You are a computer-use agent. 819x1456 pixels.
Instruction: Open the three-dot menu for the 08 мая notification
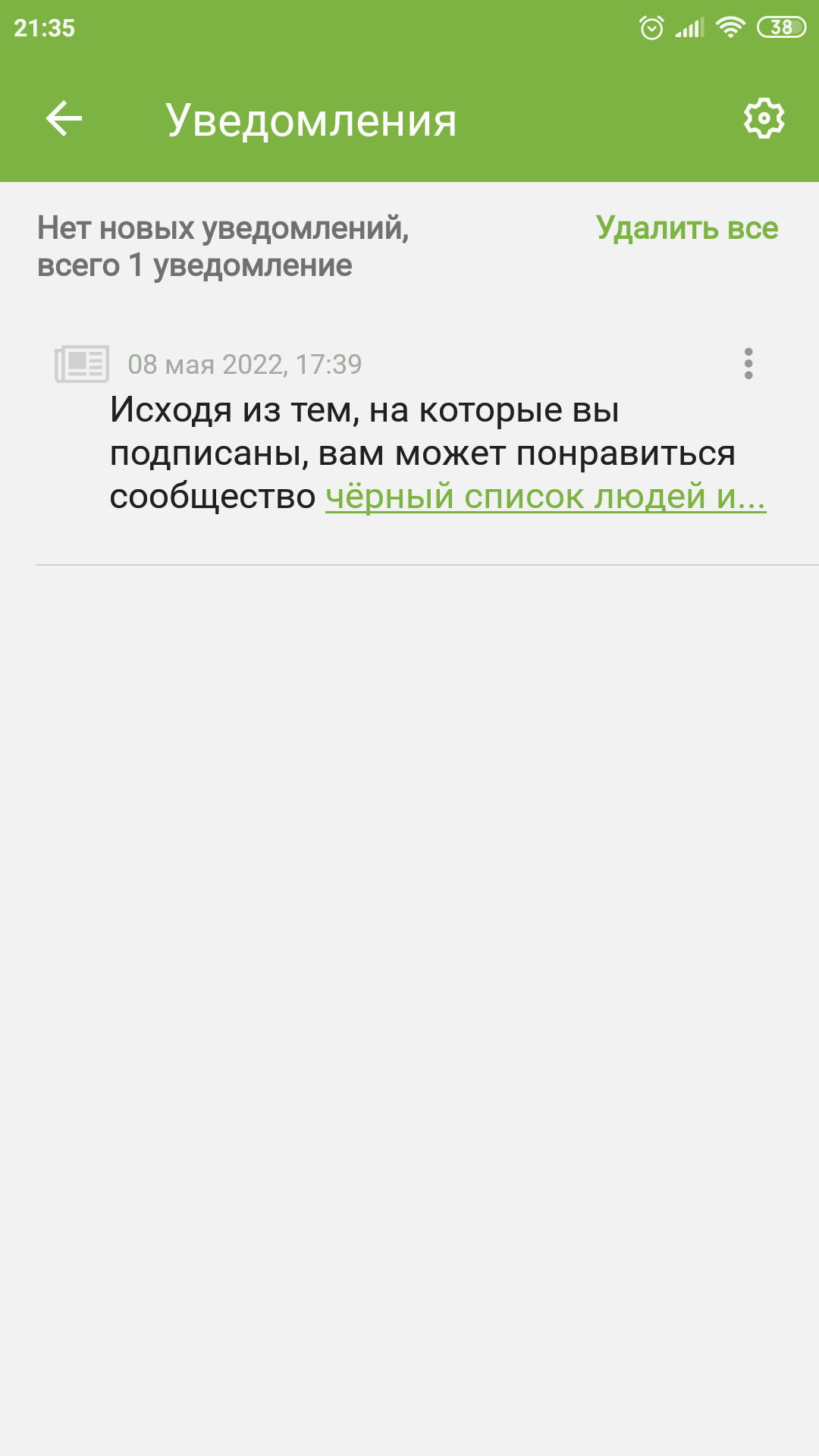748,364
